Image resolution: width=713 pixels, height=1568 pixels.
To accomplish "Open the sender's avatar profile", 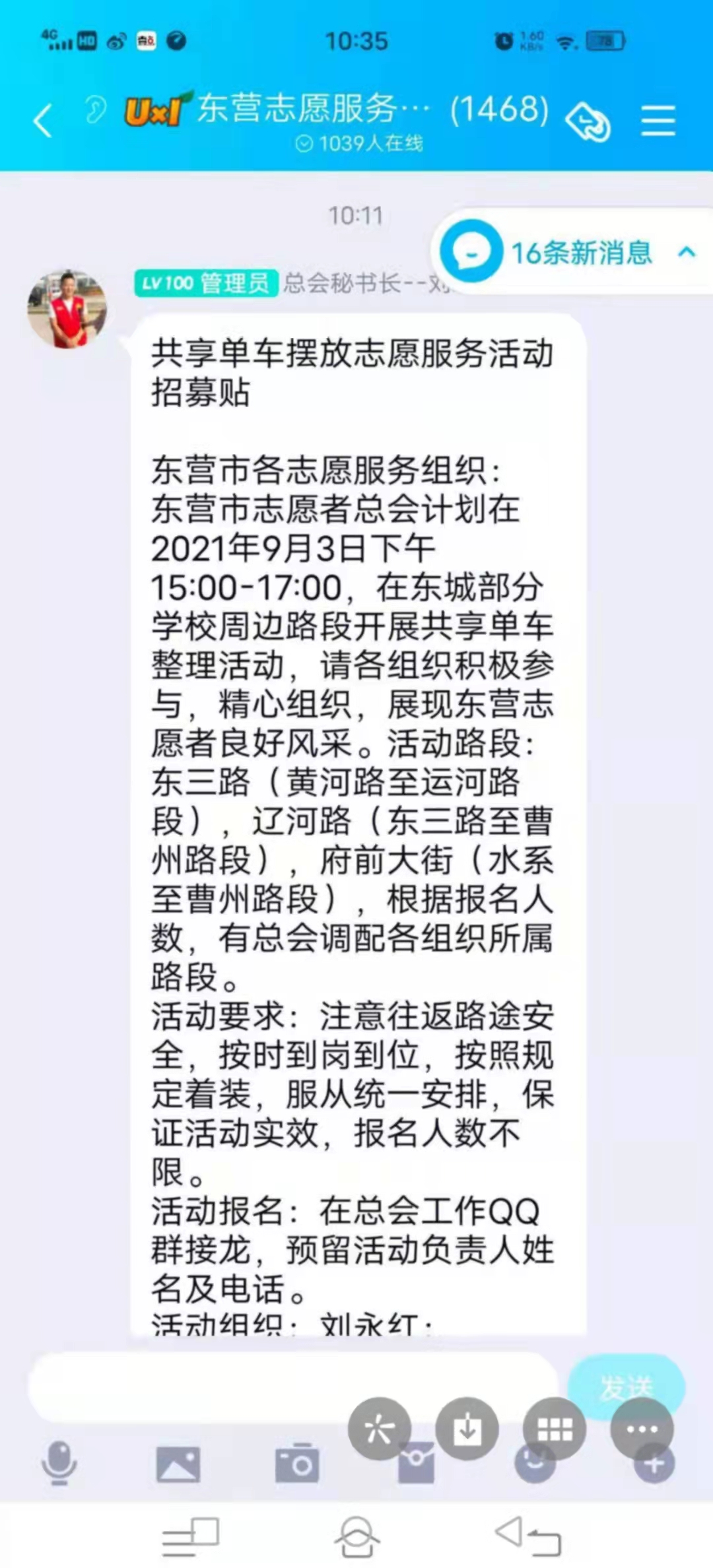I will pos(67,309).
